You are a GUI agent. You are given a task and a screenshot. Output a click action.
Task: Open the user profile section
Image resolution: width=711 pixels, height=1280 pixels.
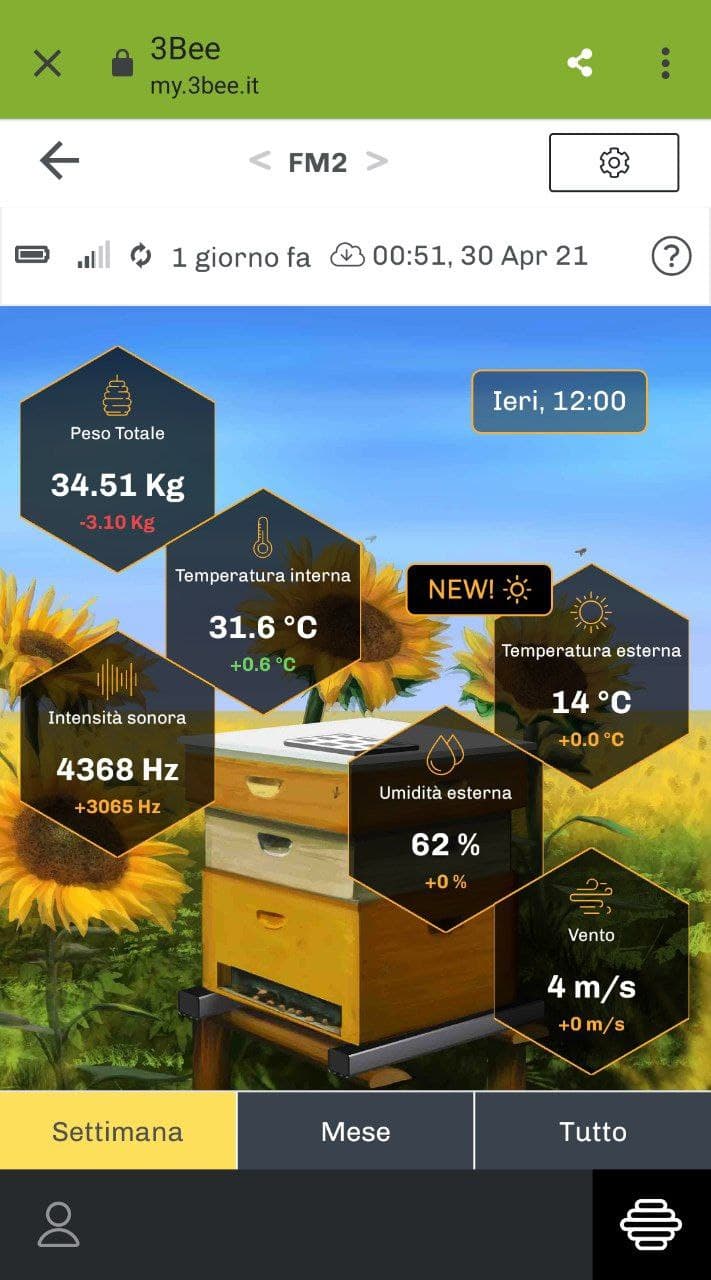coord(58,1225)
